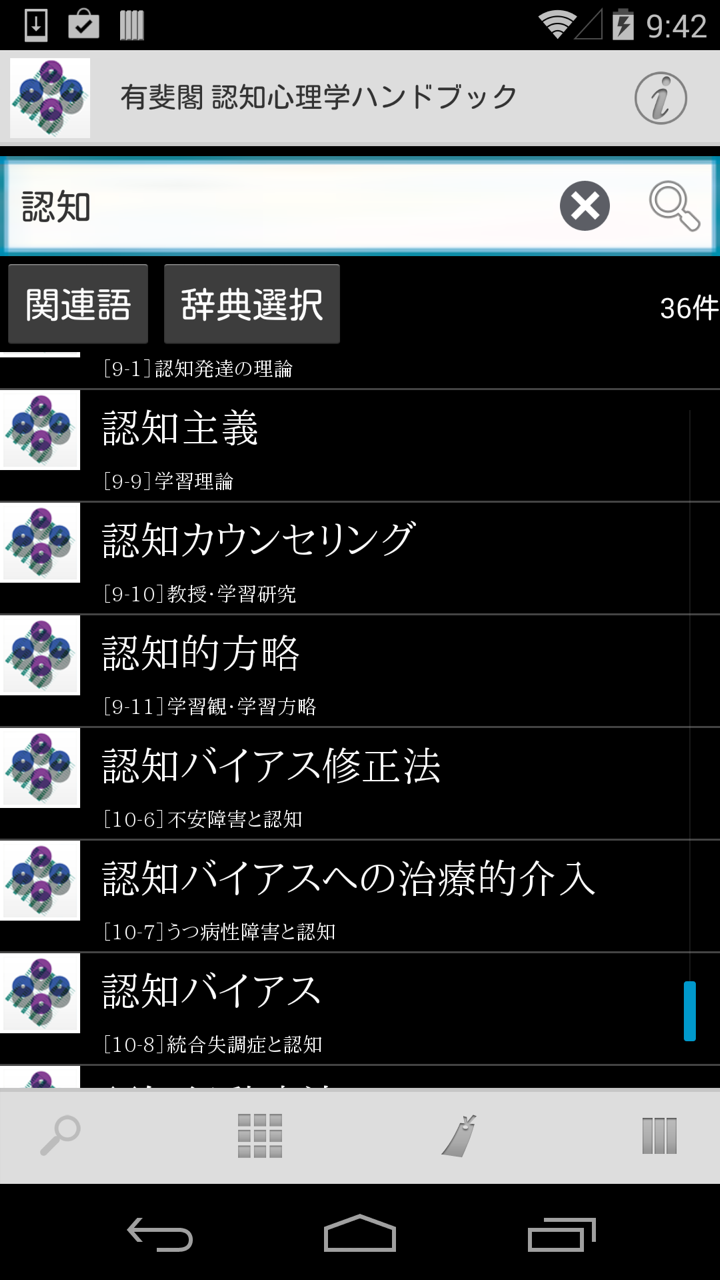720x1280 pixels.
Task: Open the bookmark tag tab
Action: pyautogui.click(x=459, y=1136)
